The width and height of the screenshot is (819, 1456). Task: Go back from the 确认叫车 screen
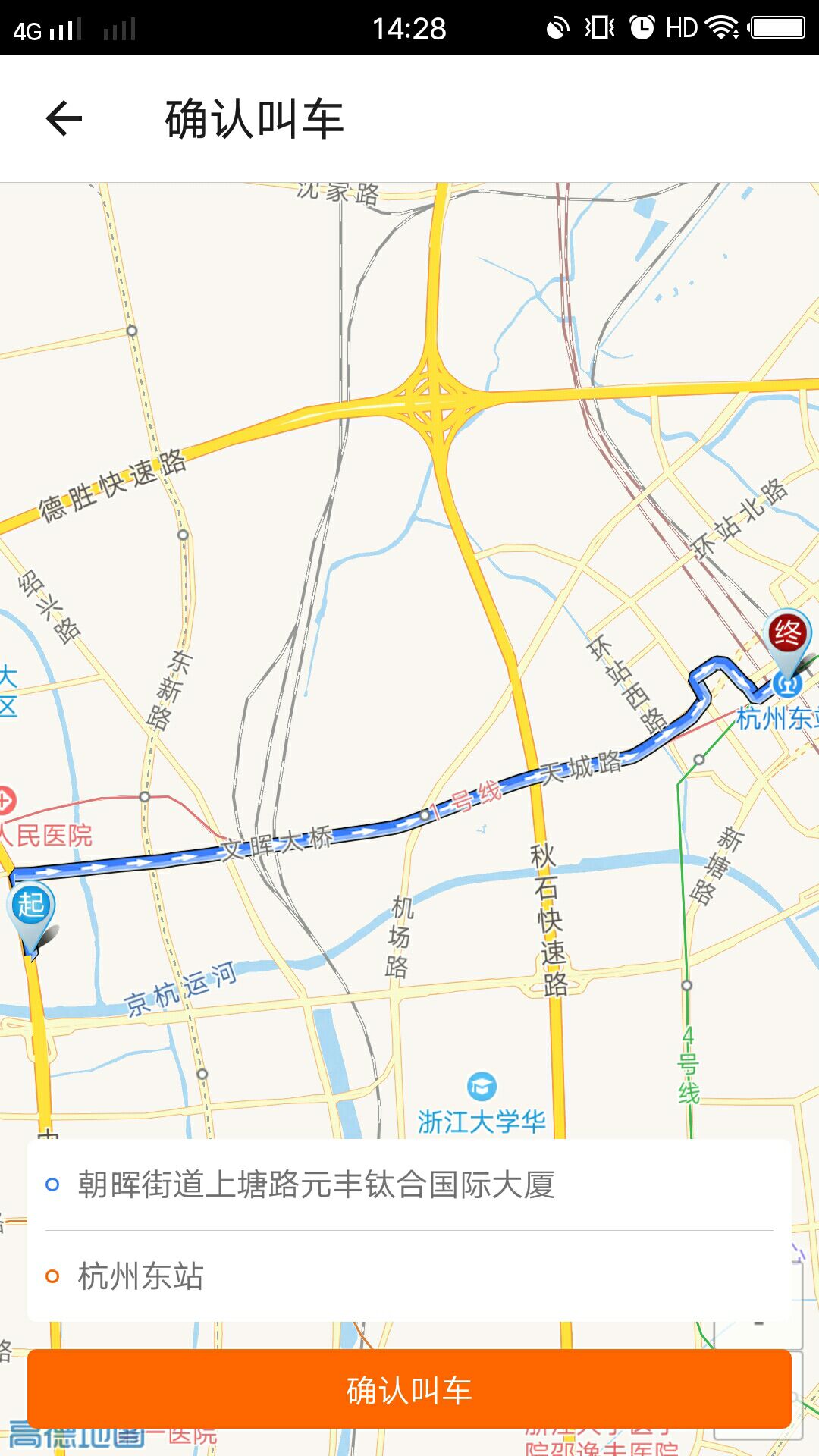pyautogui.click(x=64, y=118)
